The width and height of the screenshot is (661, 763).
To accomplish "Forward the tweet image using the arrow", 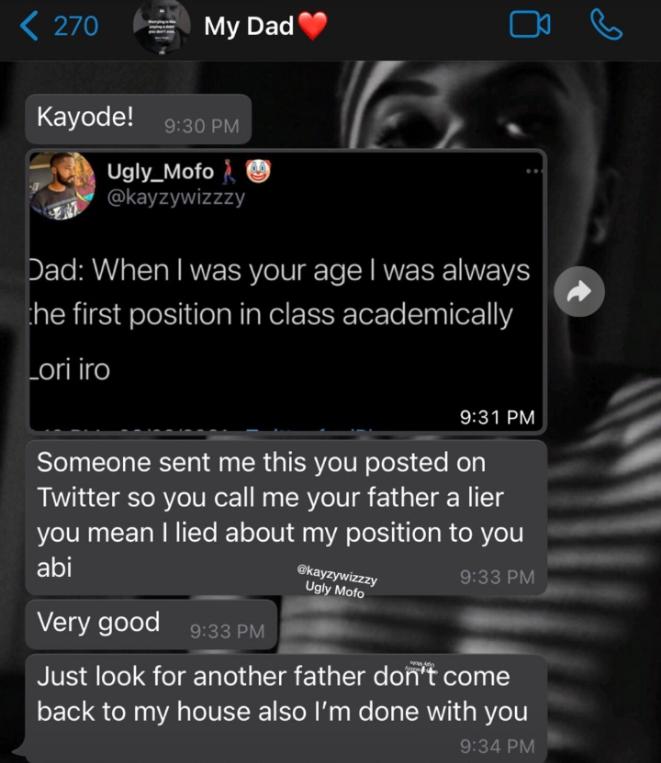I will (x=580, y=291).
